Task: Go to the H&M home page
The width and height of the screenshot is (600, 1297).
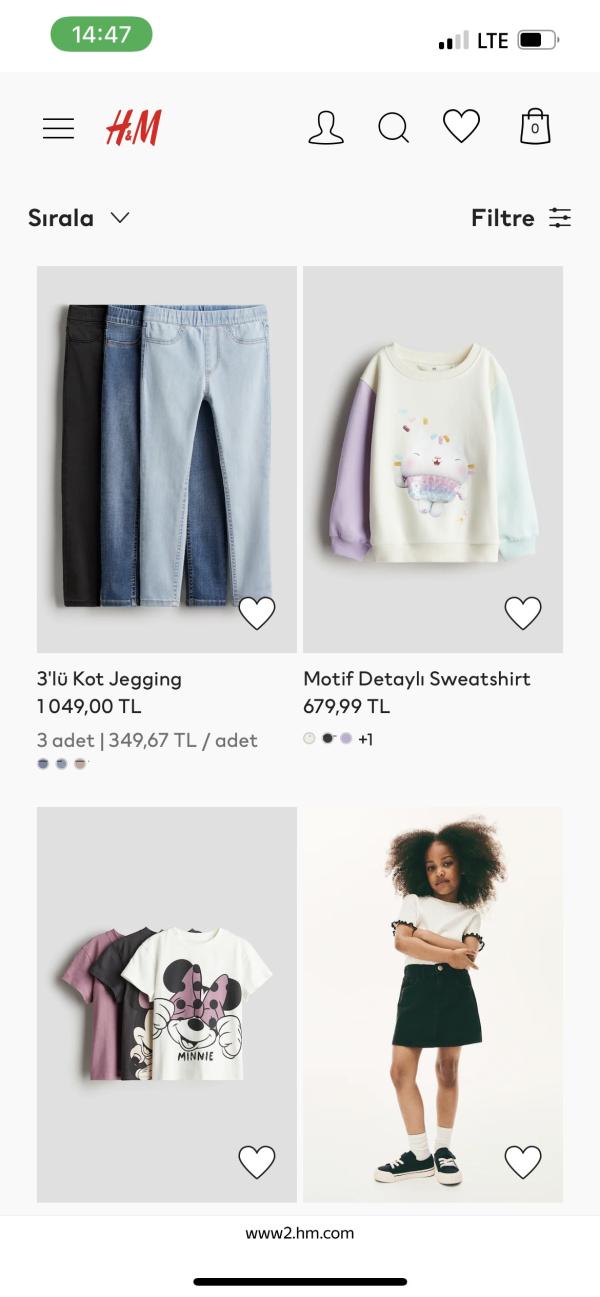Action: tap(133, 128)
